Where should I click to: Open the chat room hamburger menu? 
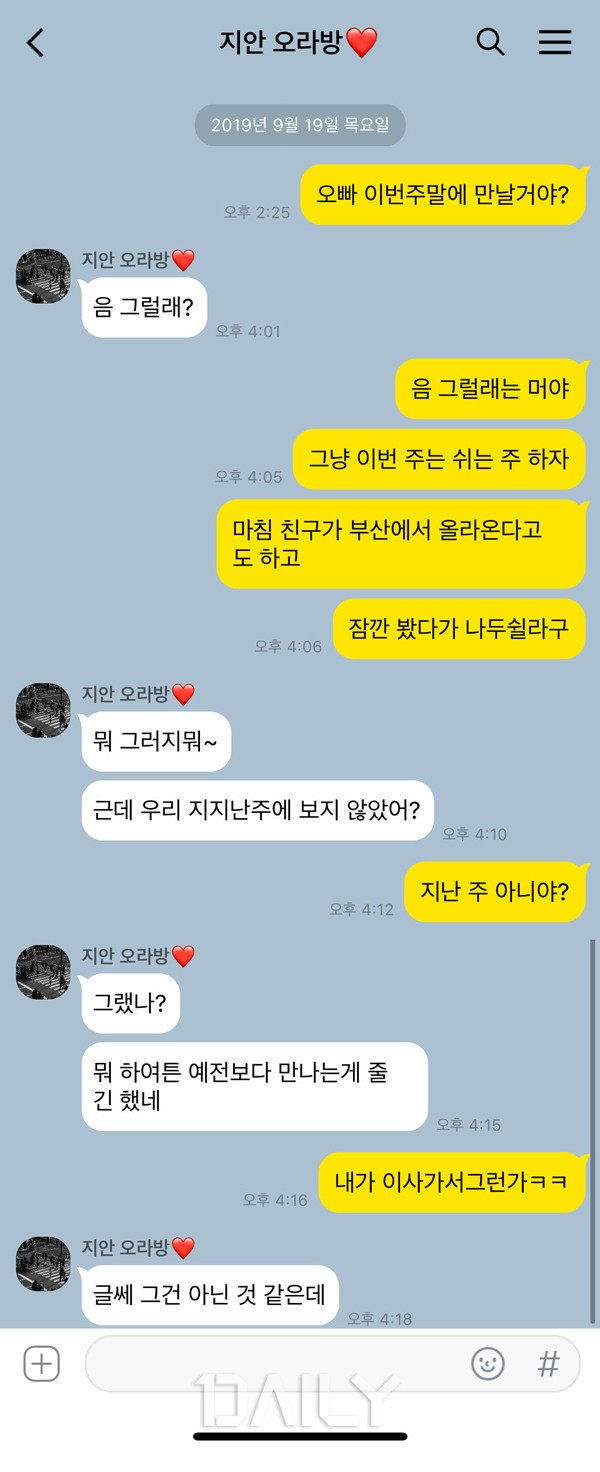(x=555, y=42)
